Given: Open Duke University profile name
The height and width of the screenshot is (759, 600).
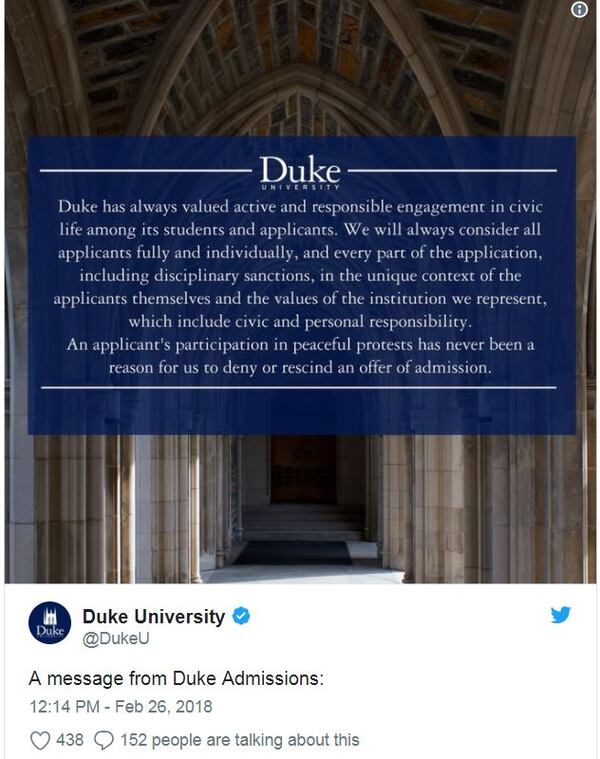Looking at the screenshot, I should click(153, 617).
